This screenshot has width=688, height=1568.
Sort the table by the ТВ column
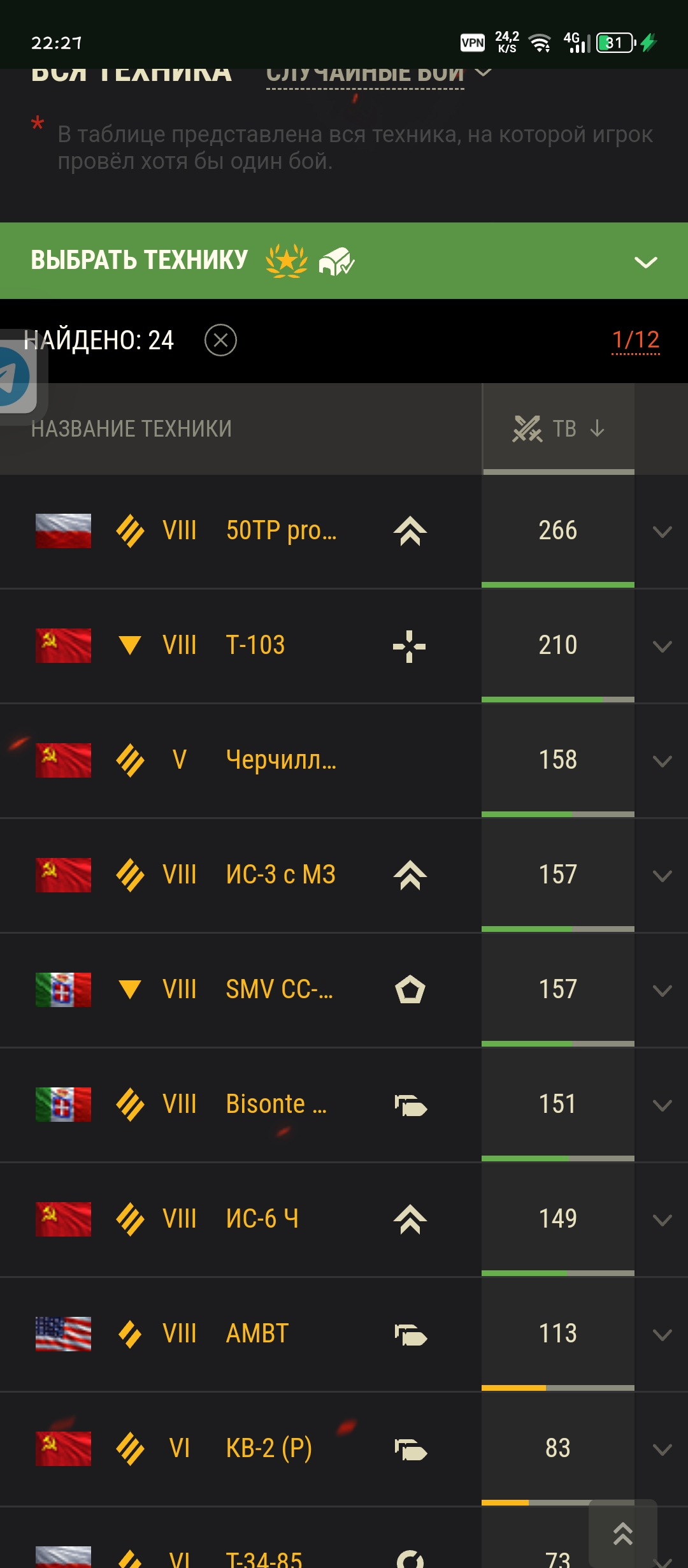tap(559, 428)
